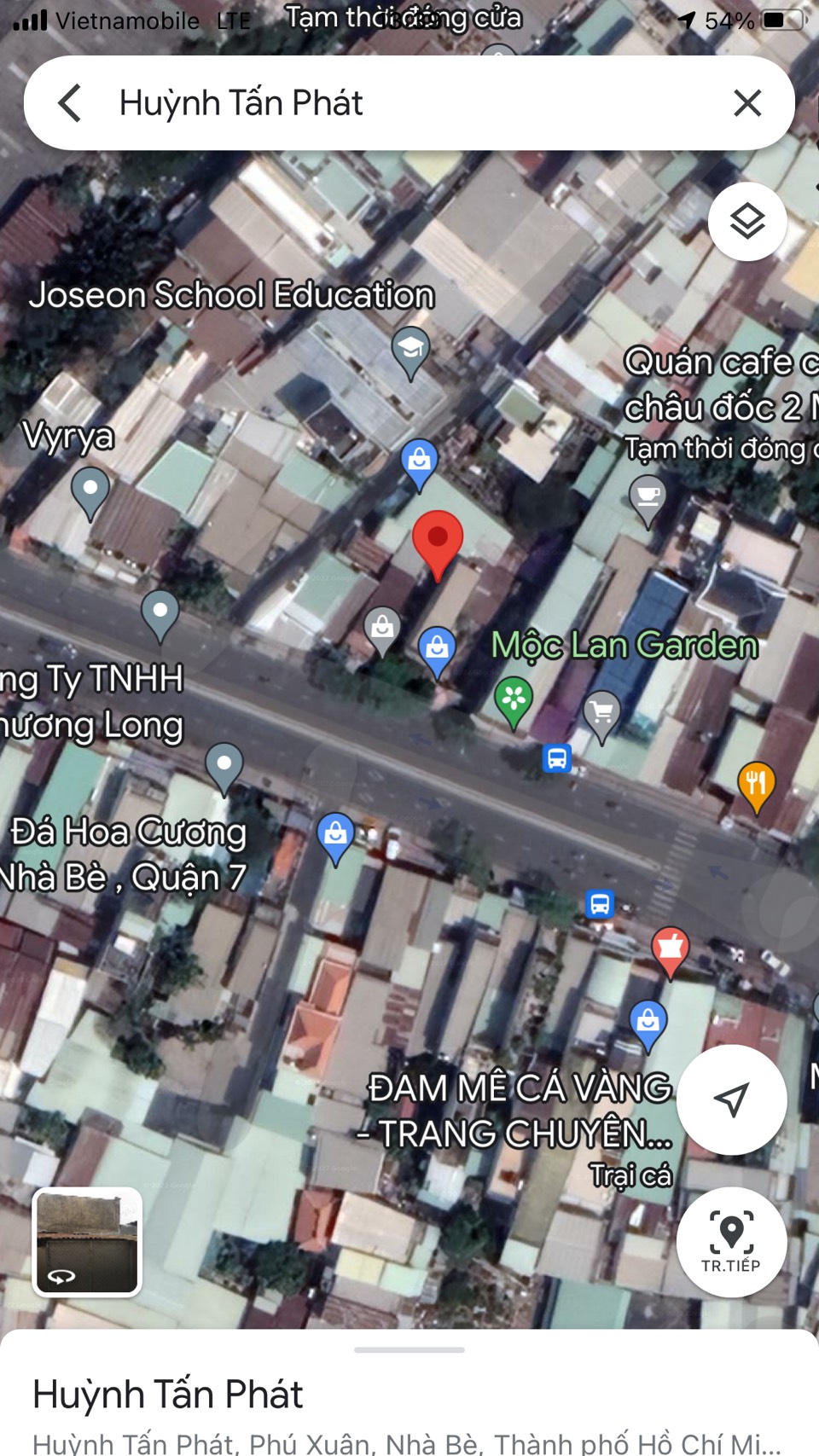
Task: Activate the compass navigation arrow button
Action: tap(731, 1100)
